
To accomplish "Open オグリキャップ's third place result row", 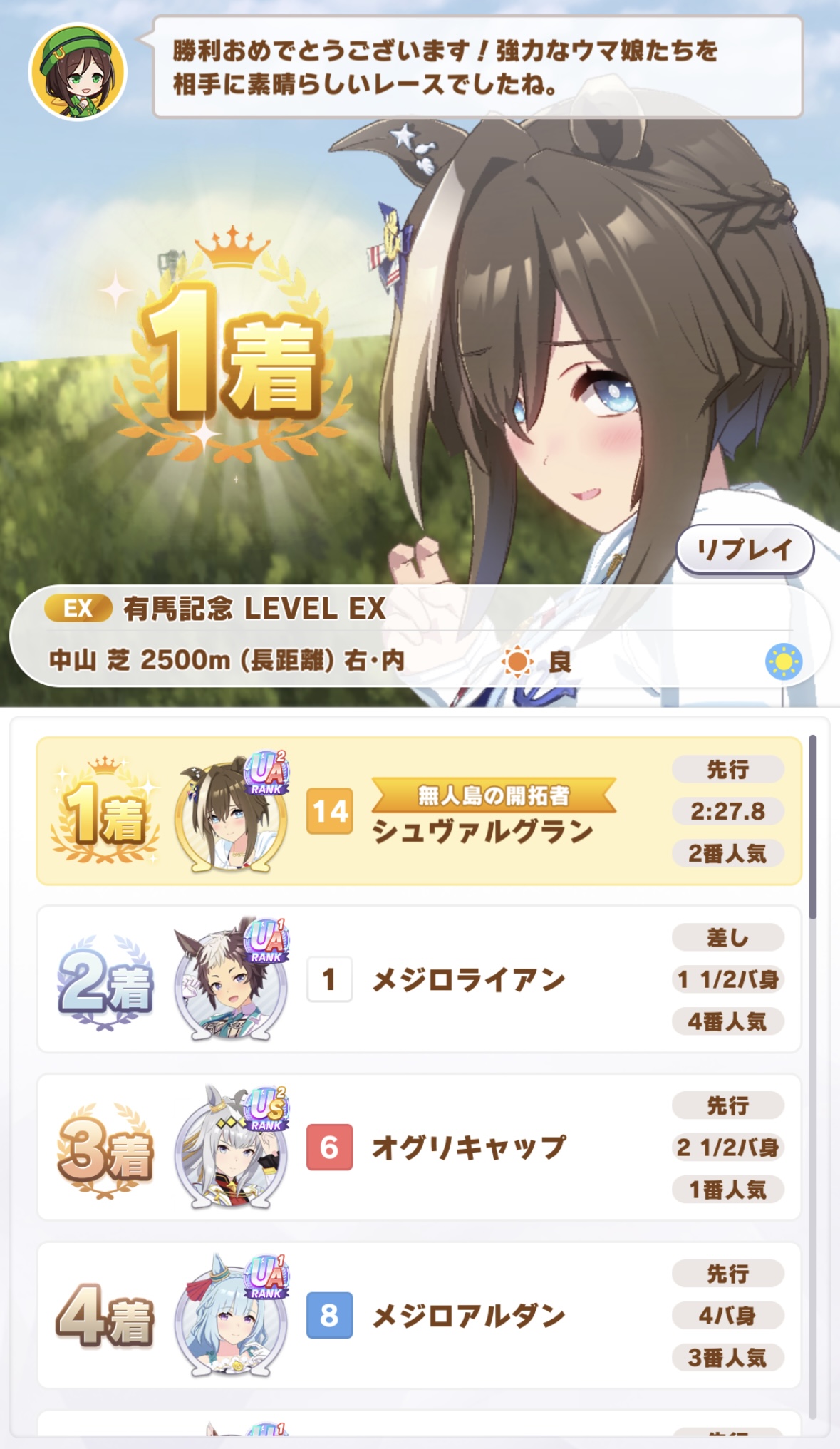I will point(419,1148).
